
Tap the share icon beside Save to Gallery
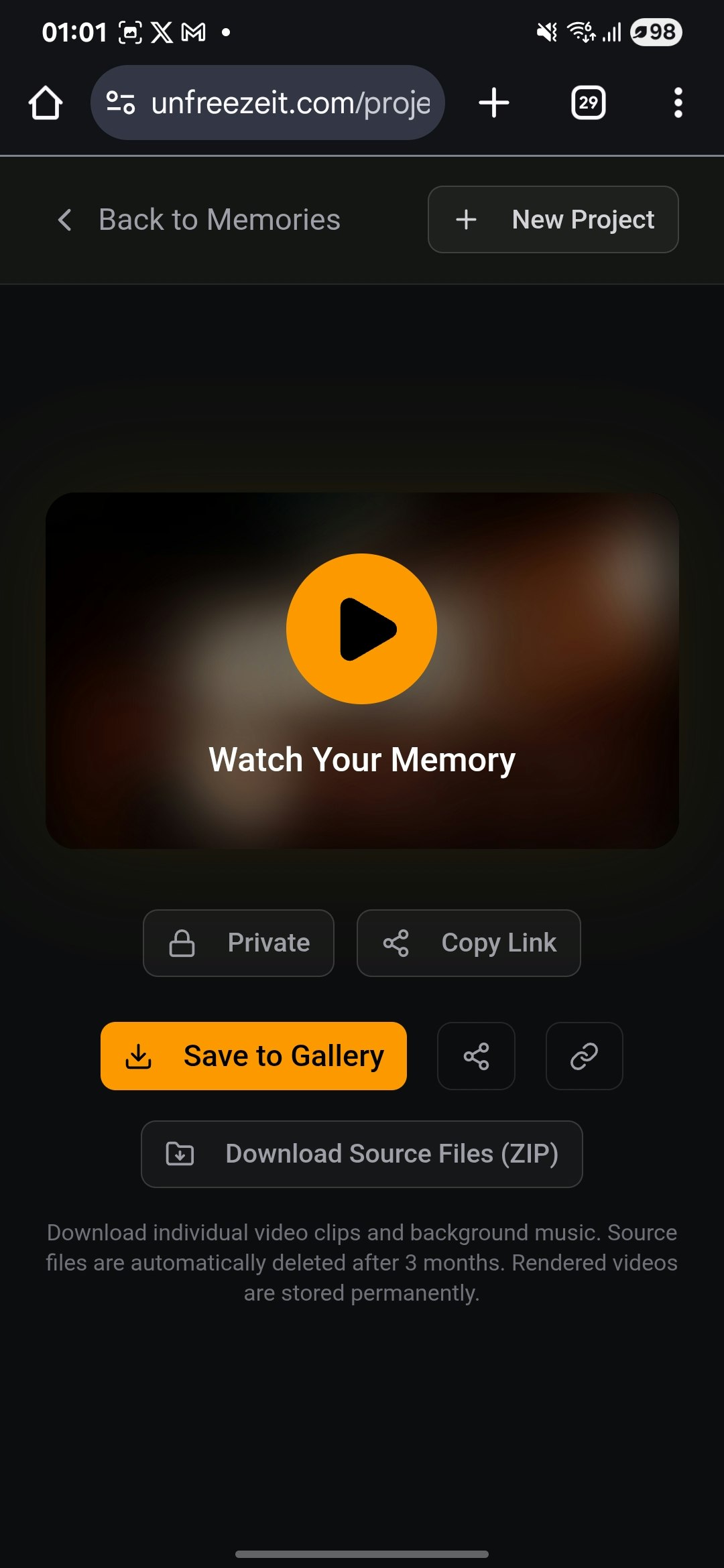476,1056
